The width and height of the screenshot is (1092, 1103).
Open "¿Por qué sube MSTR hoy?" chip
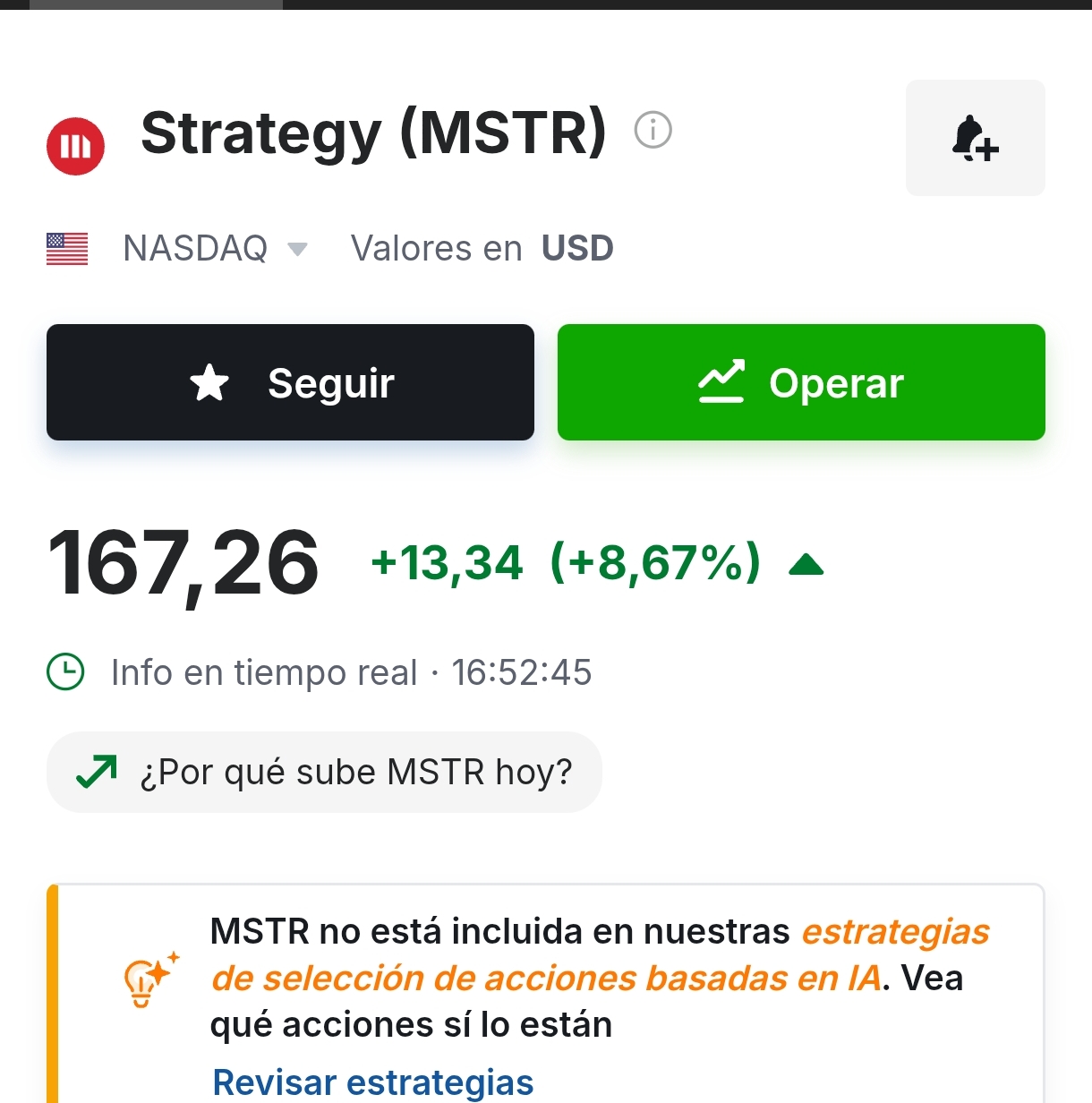324,772
